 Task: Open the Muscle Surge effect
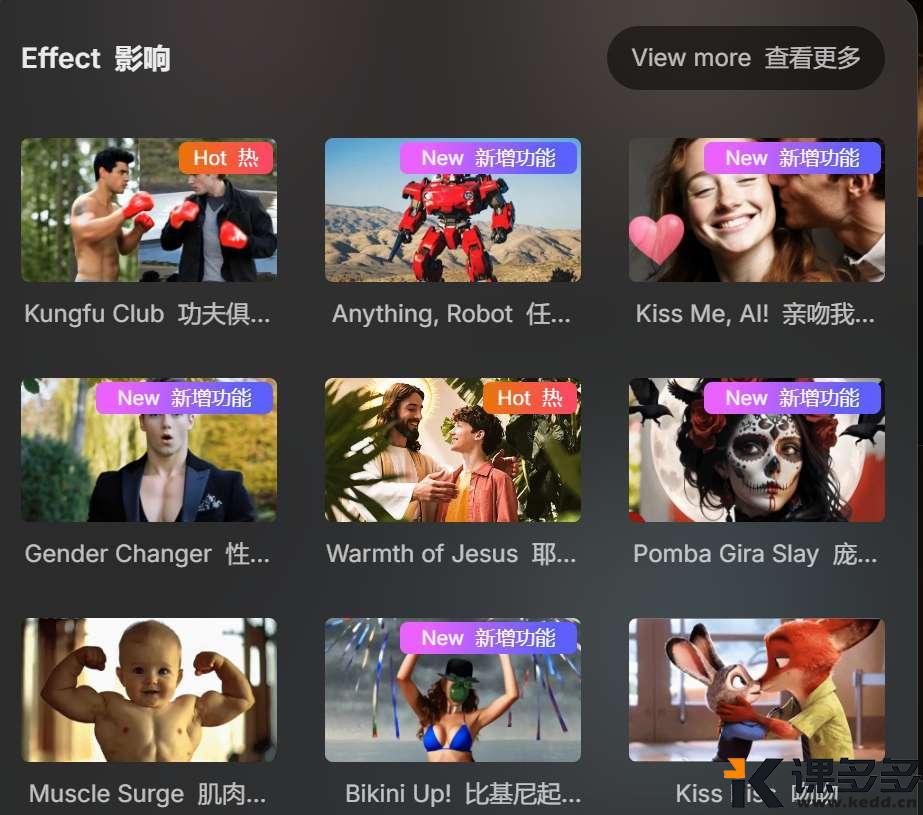[148, 690]
